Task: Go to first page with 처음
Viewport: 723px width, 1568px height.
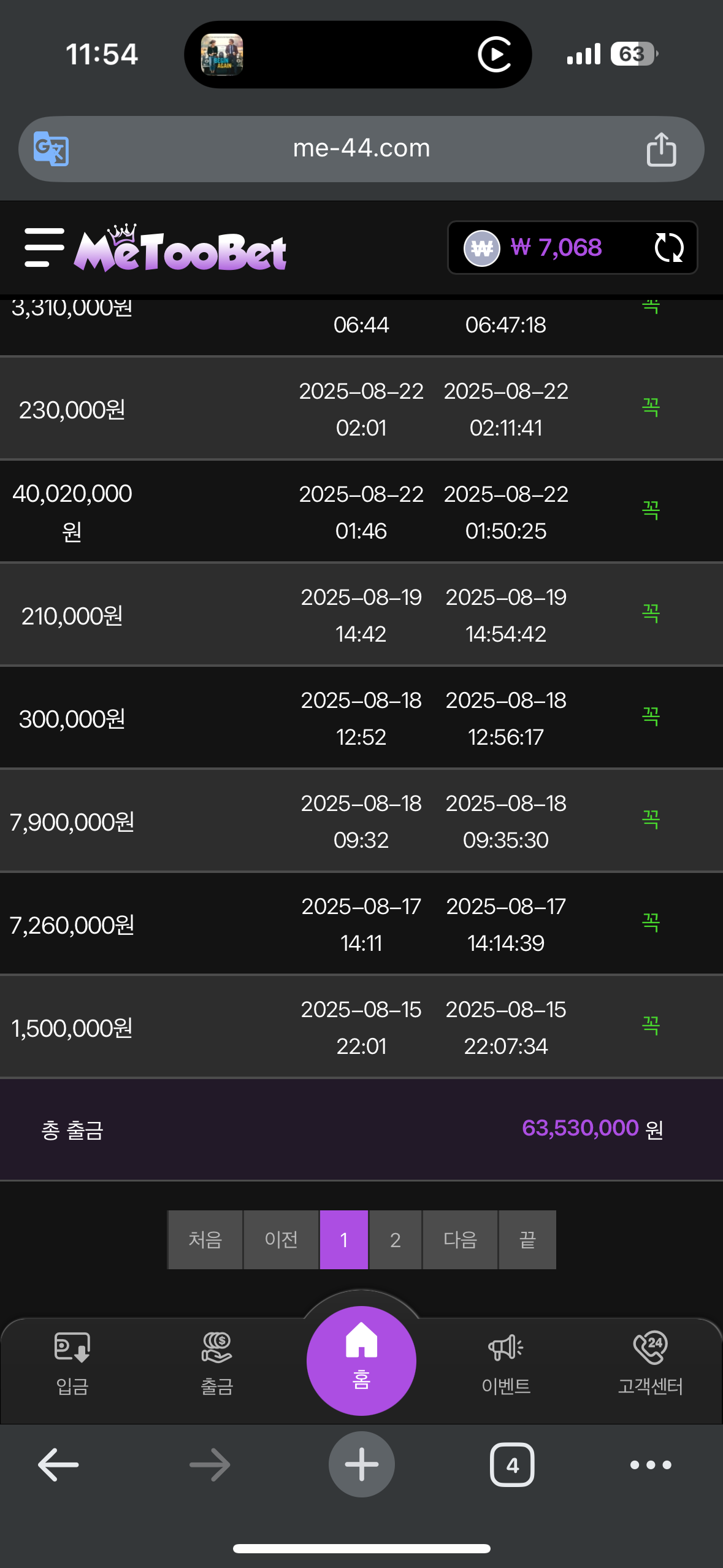Action: click(205, 1240)
